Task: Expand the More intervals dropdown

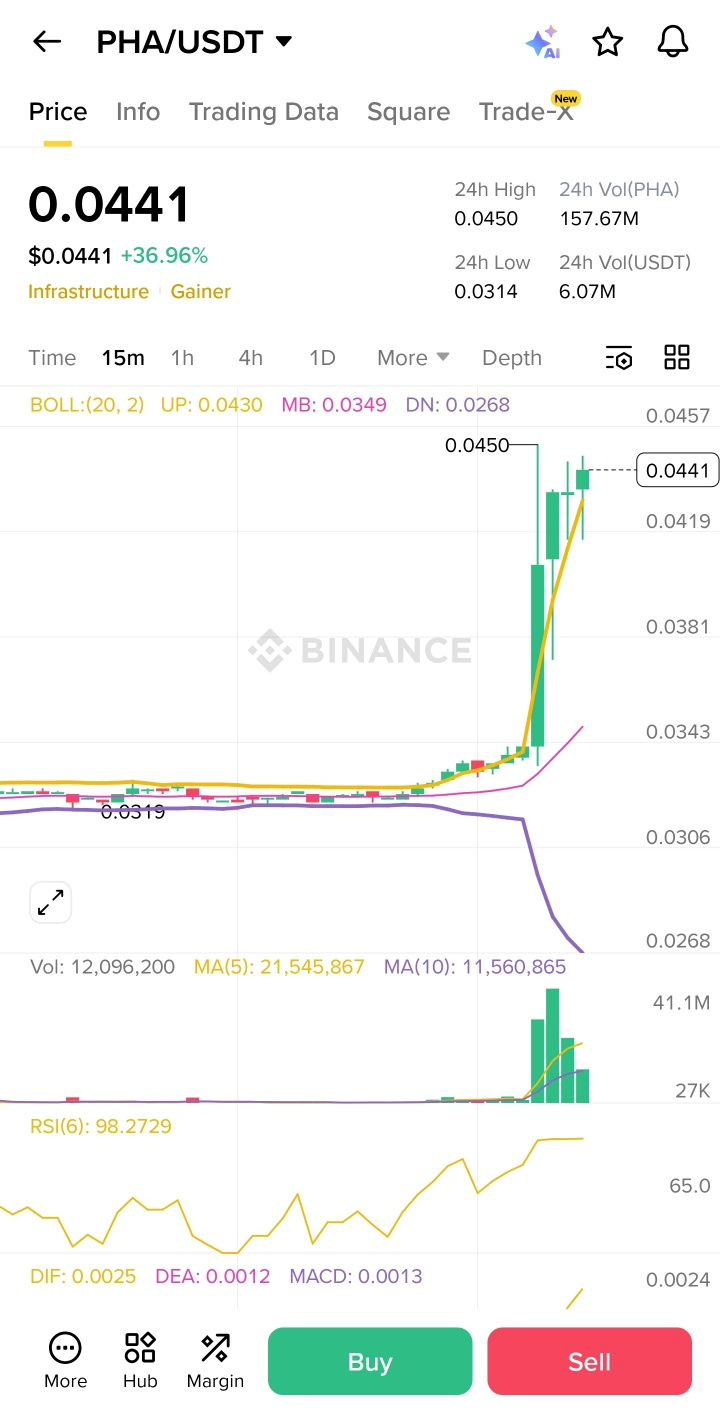Action: pyautogui.click(x=413, y=358)
